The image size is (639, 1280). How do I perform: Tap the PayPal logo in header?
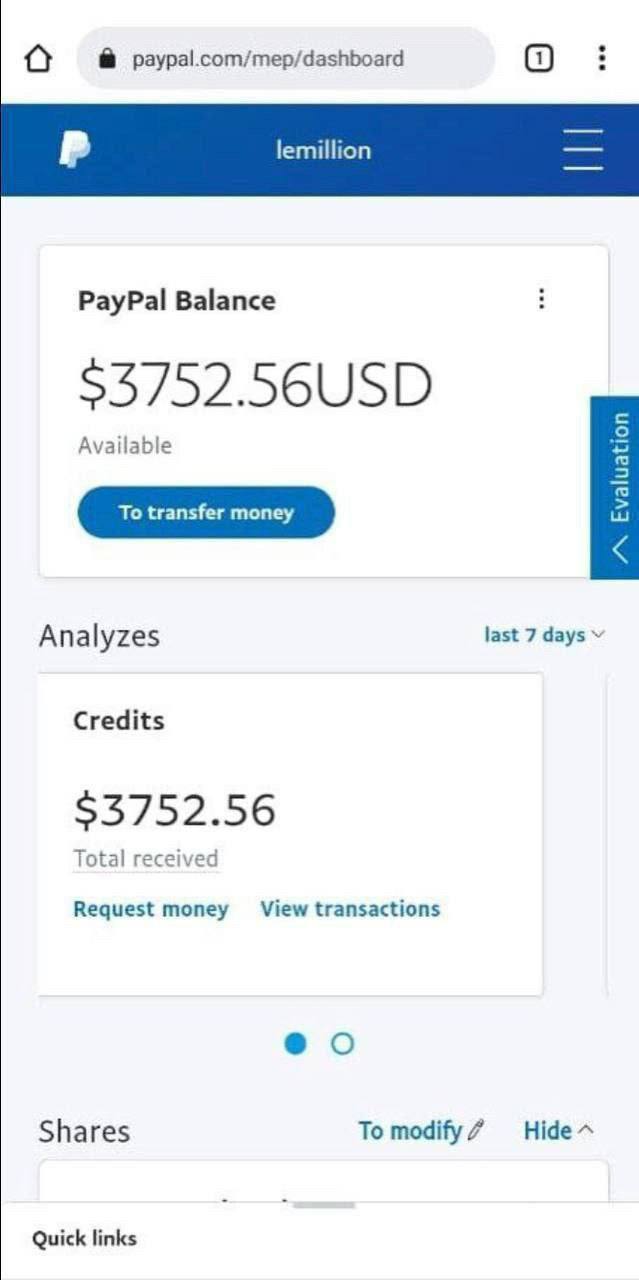pos(74,150)
